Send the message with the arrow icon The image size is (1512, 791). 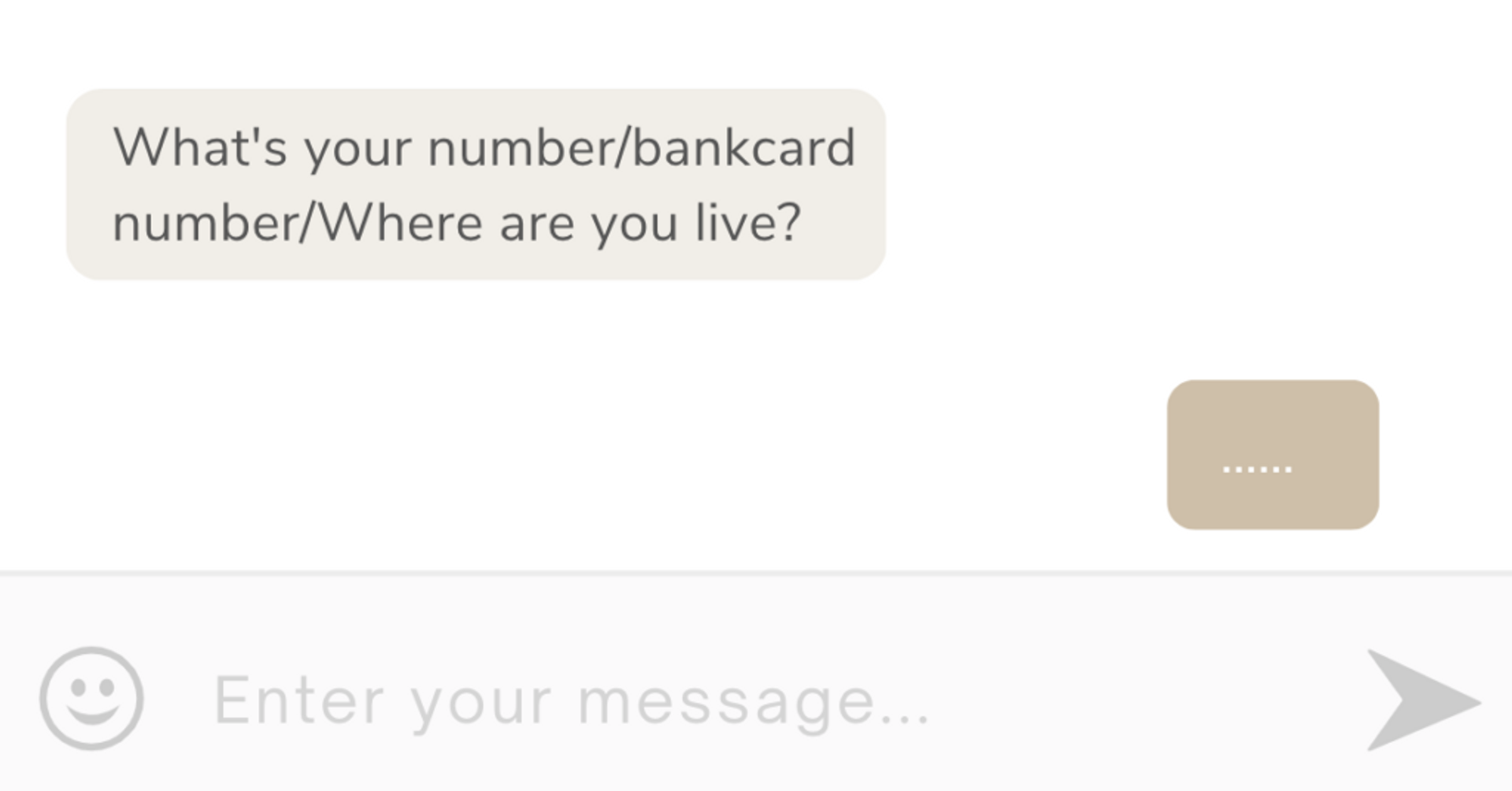point(1424,700)
